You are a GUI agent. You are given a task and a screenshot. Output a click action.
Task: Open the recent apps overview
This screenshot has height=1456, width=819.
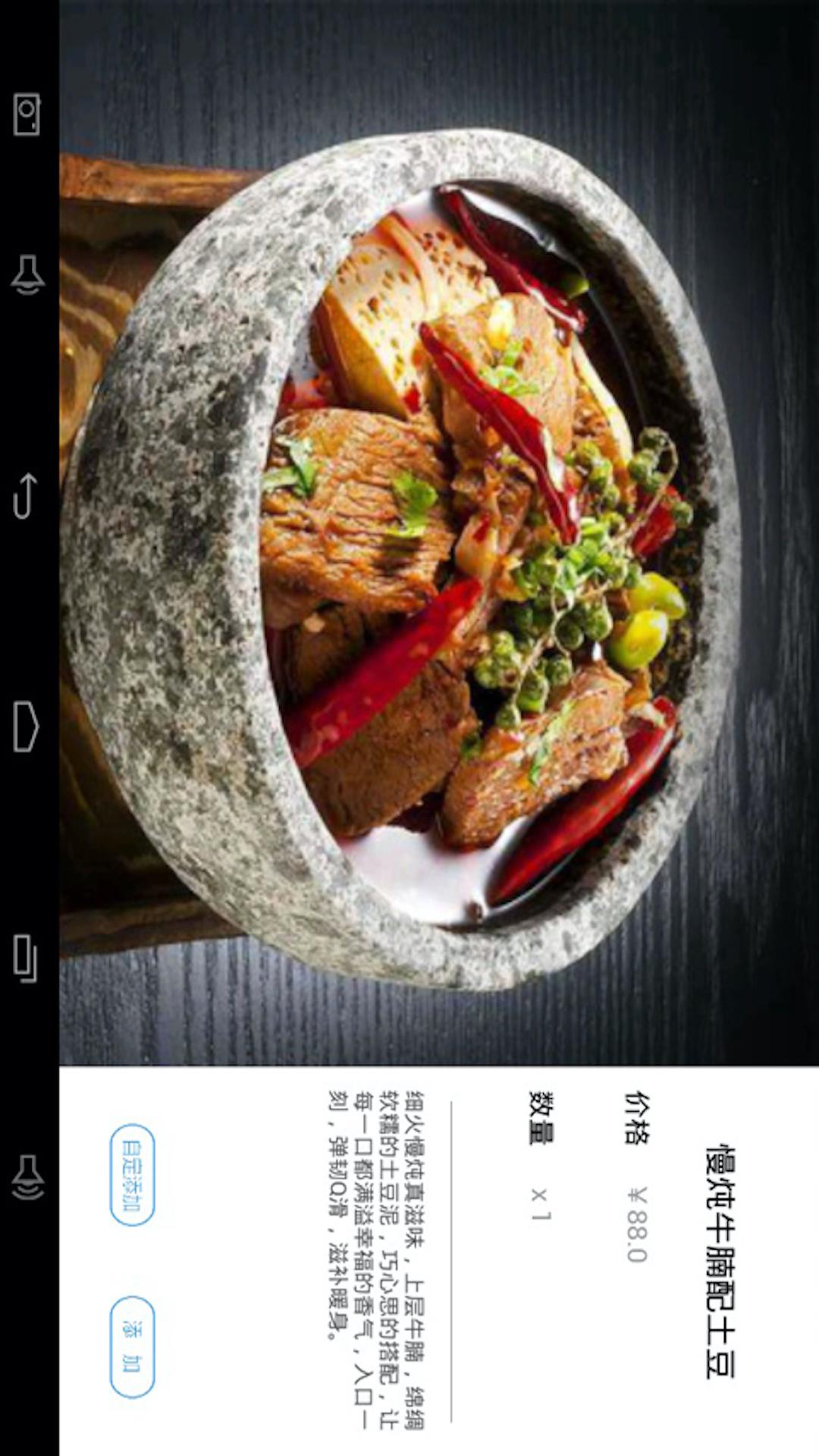(x=27, y=958)
